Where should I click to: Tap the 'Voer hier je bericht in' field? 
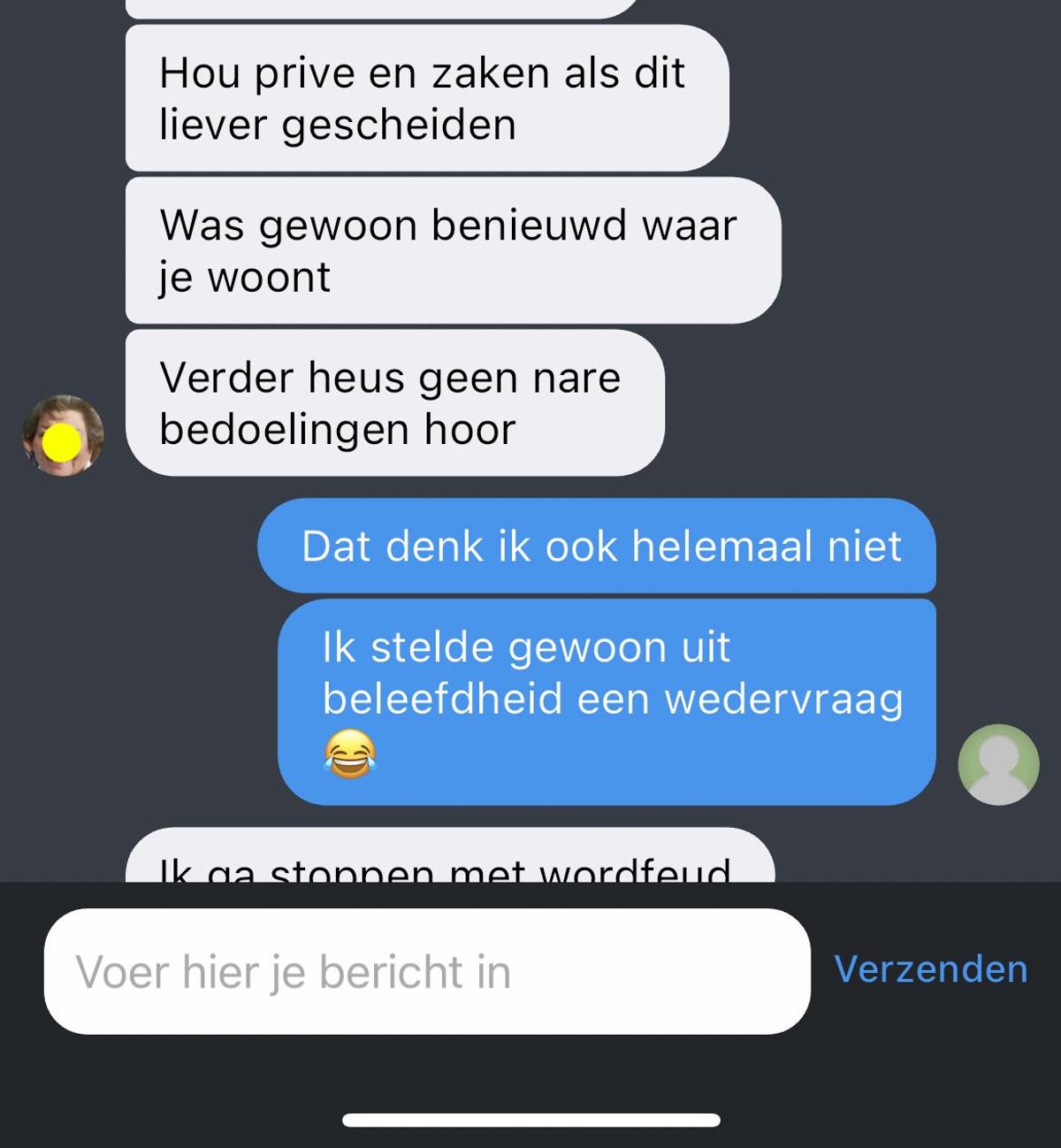426,971
